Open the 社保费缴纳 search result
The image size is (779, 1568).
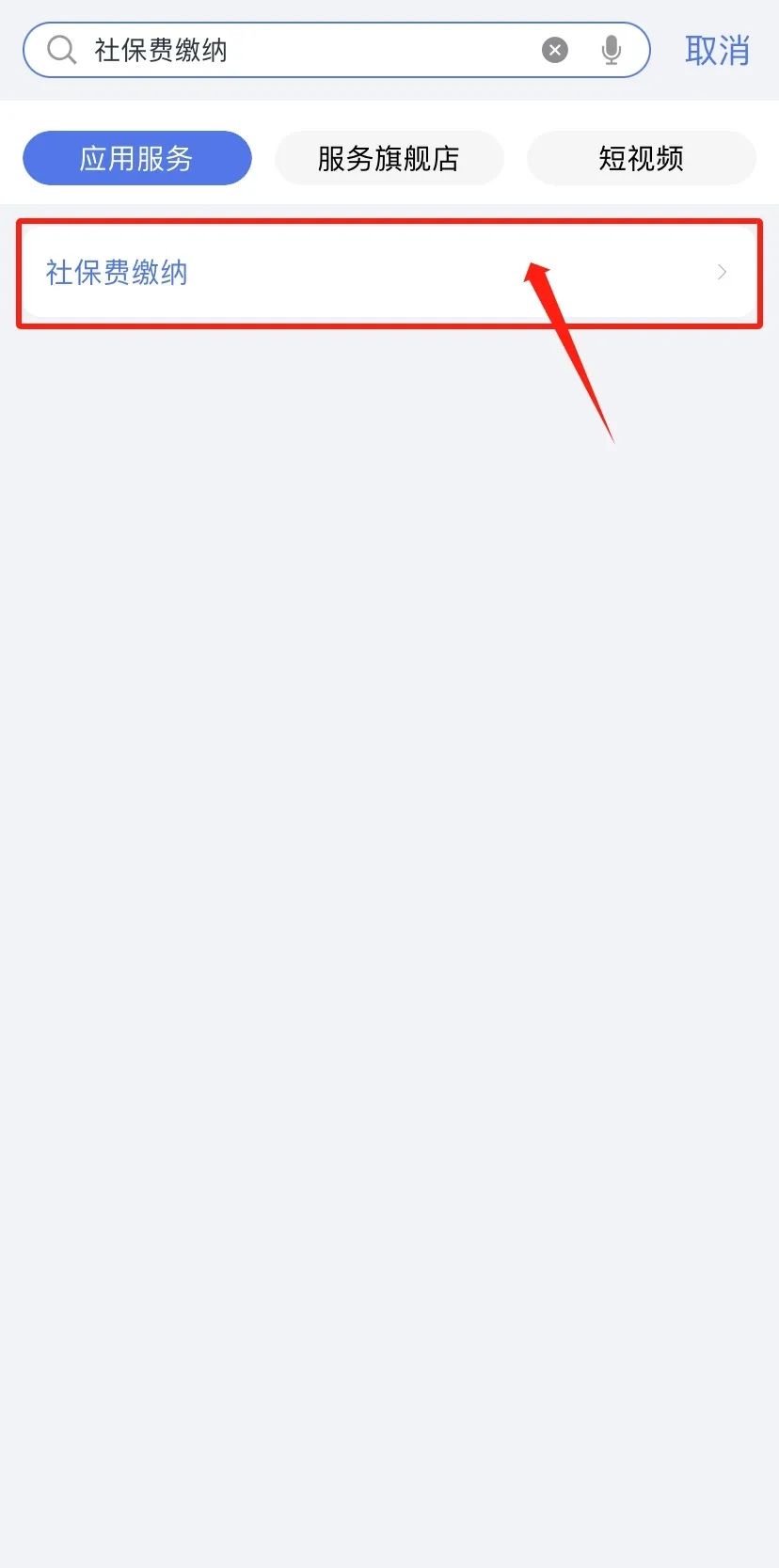click(389, 273)
